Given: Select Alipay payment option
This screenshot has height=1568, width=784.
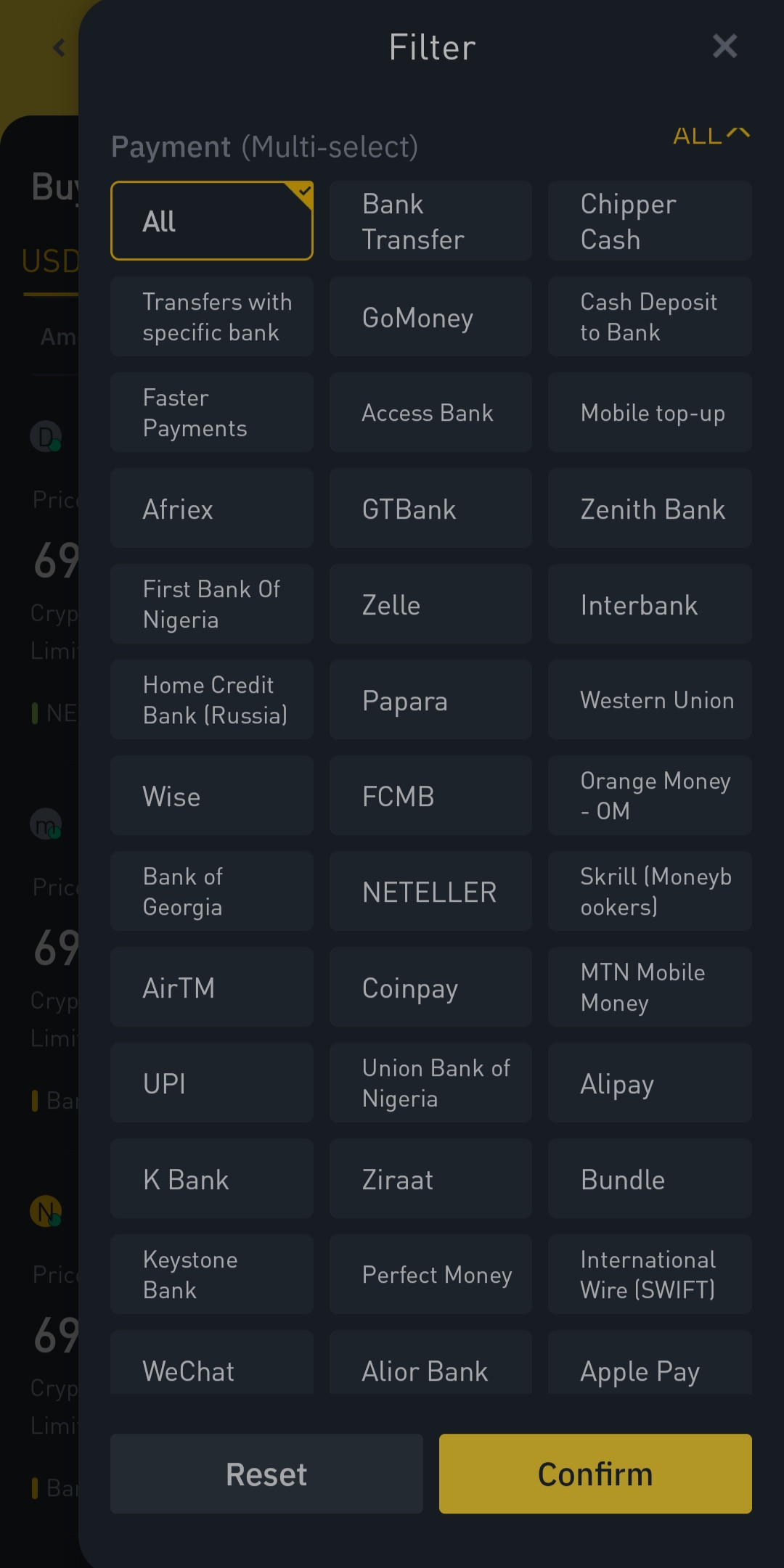Looking at the screenshot, I should (650, 1083).
